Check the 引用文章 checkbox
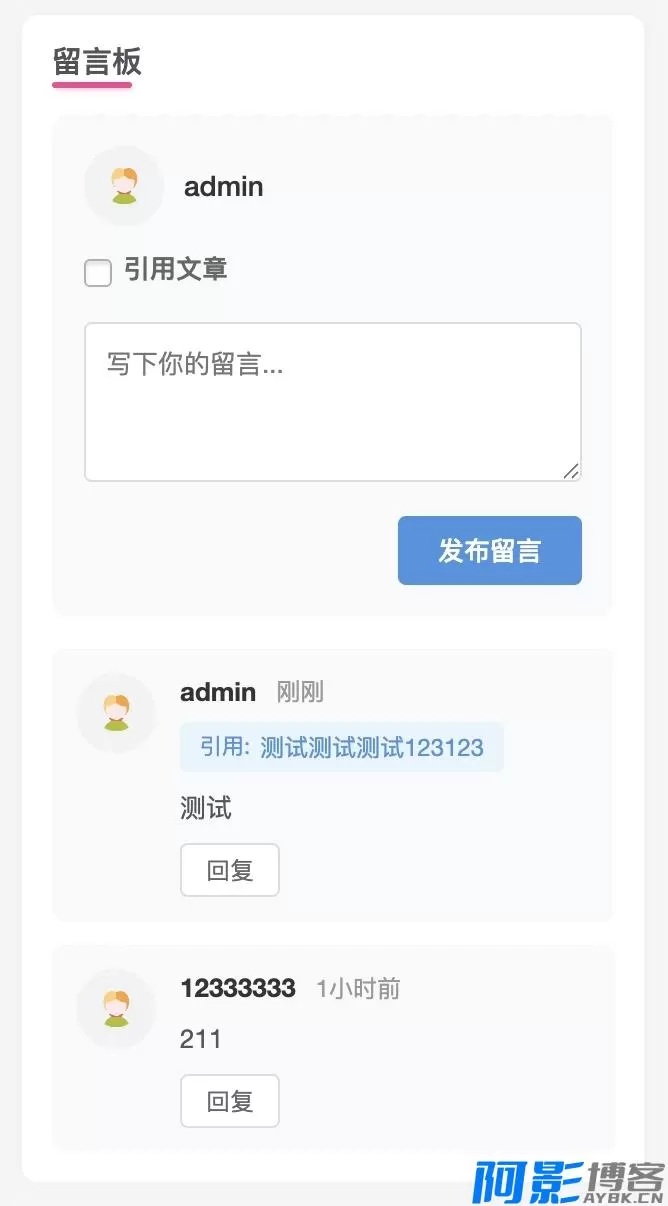 pyautogui.click(x=98, y=272)
